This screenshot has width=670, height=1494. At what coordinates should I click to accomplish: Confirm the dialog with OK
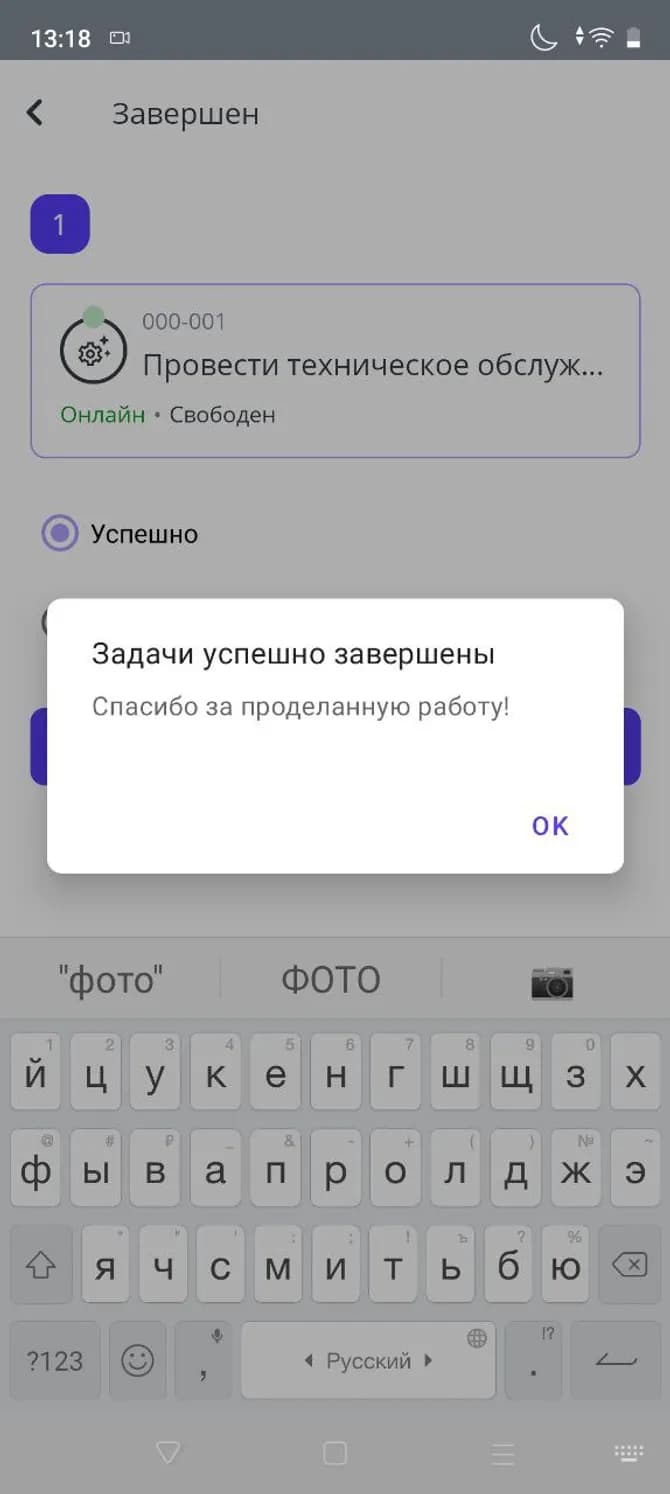pyautogui.click(x=550, y=826)
